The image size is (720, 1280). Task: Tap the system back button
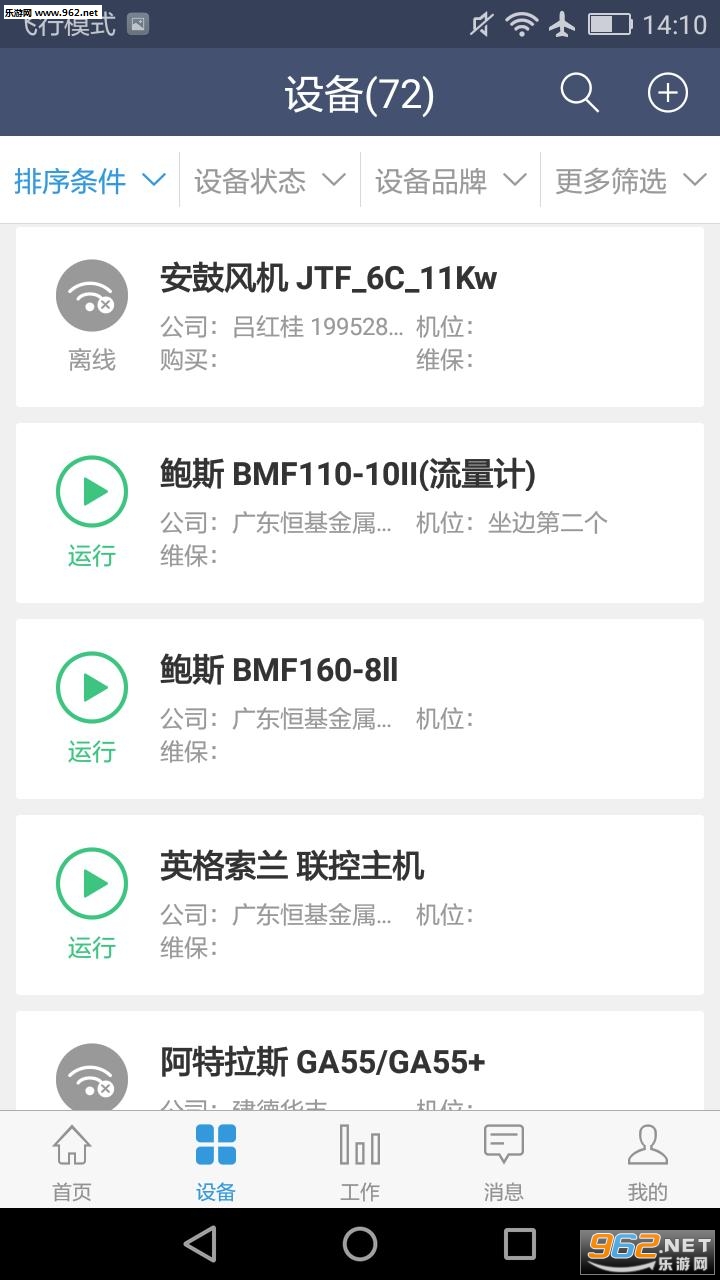[201, 1244]
